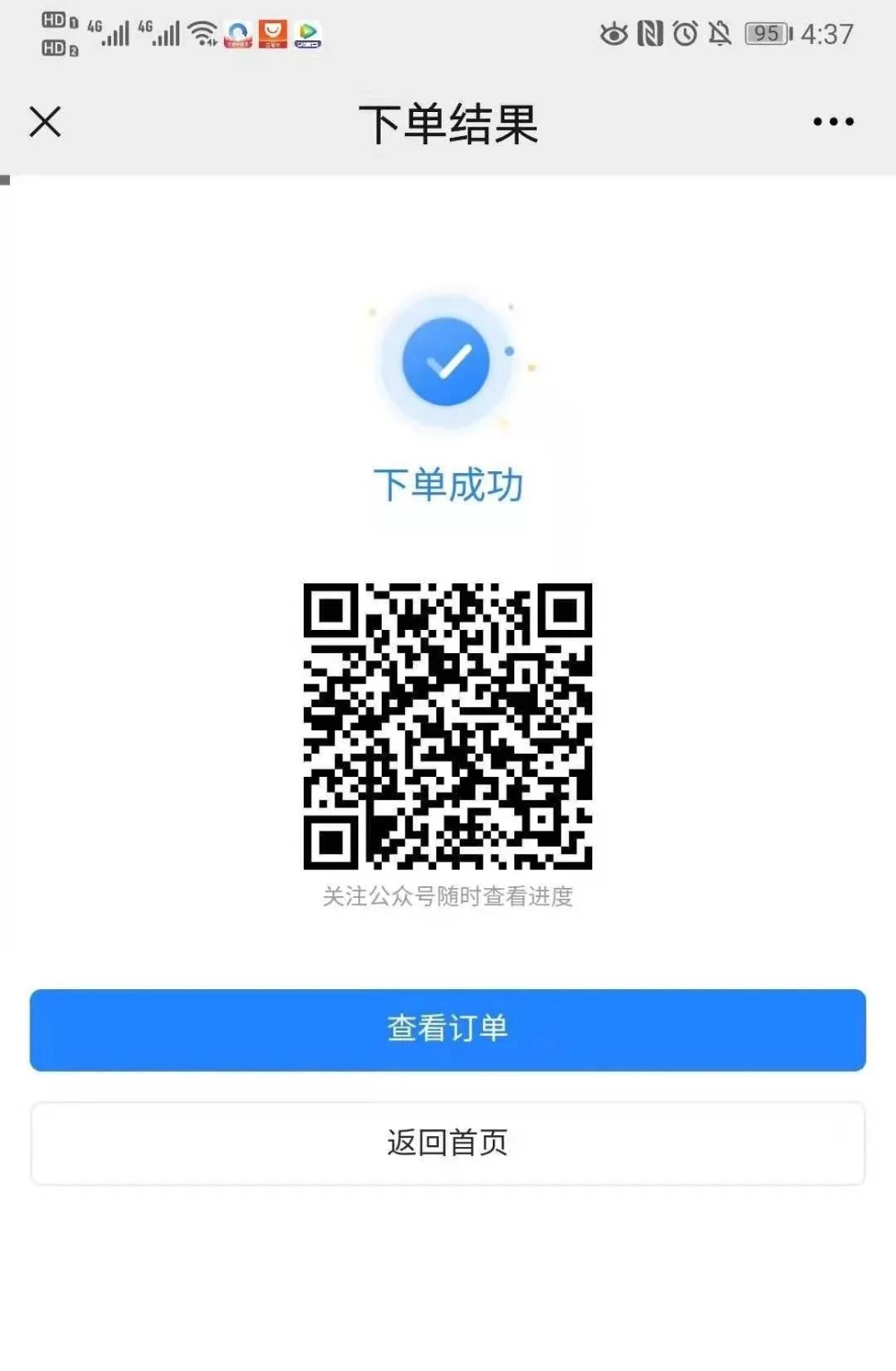The height and width of the screenshot is (1371, 896).
Task: Tap the QR code to view progress
Action: tap(450, 726)
